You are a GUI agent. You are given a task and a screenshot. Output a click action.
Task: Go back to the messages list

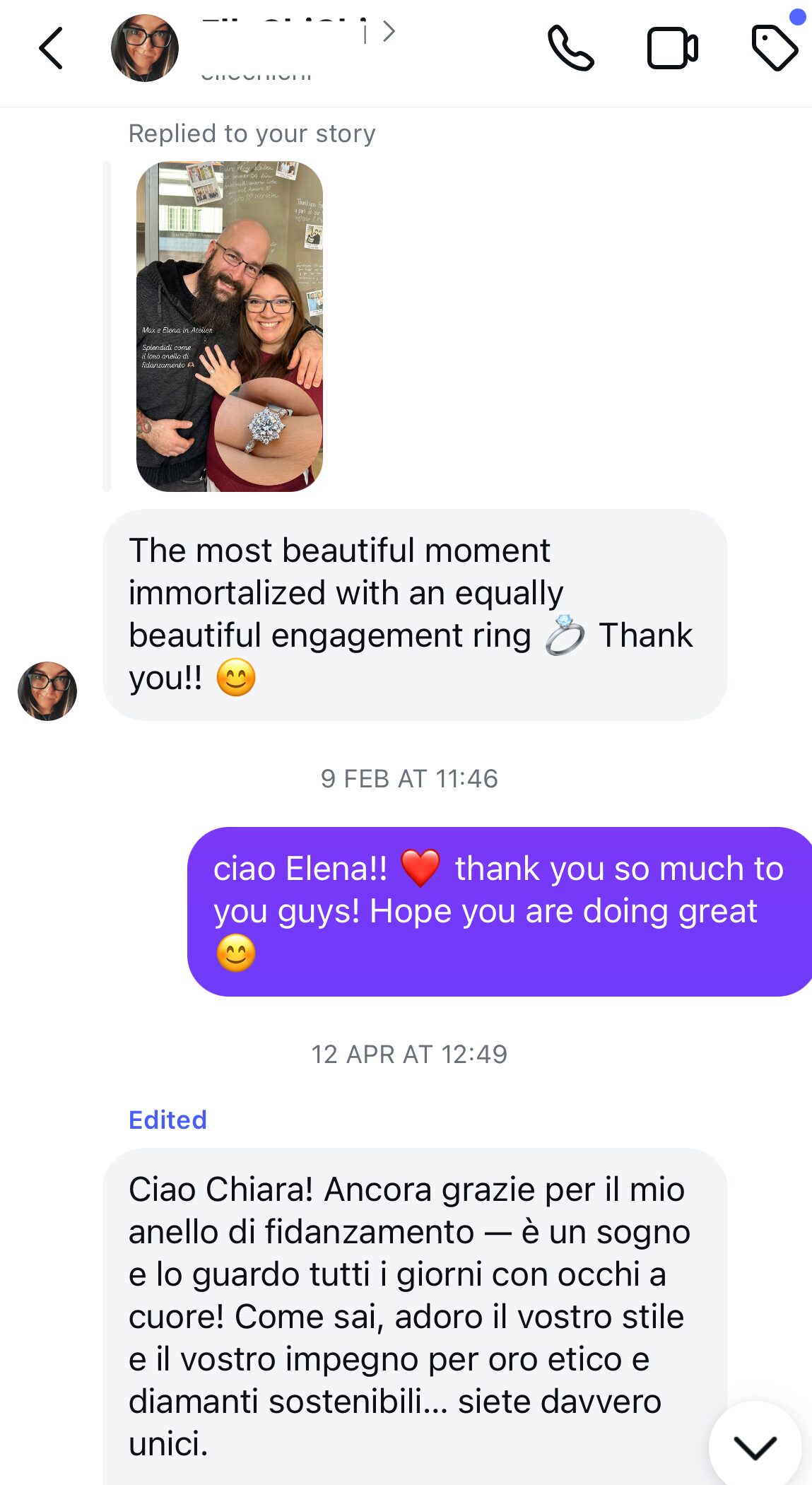(51, 48)
